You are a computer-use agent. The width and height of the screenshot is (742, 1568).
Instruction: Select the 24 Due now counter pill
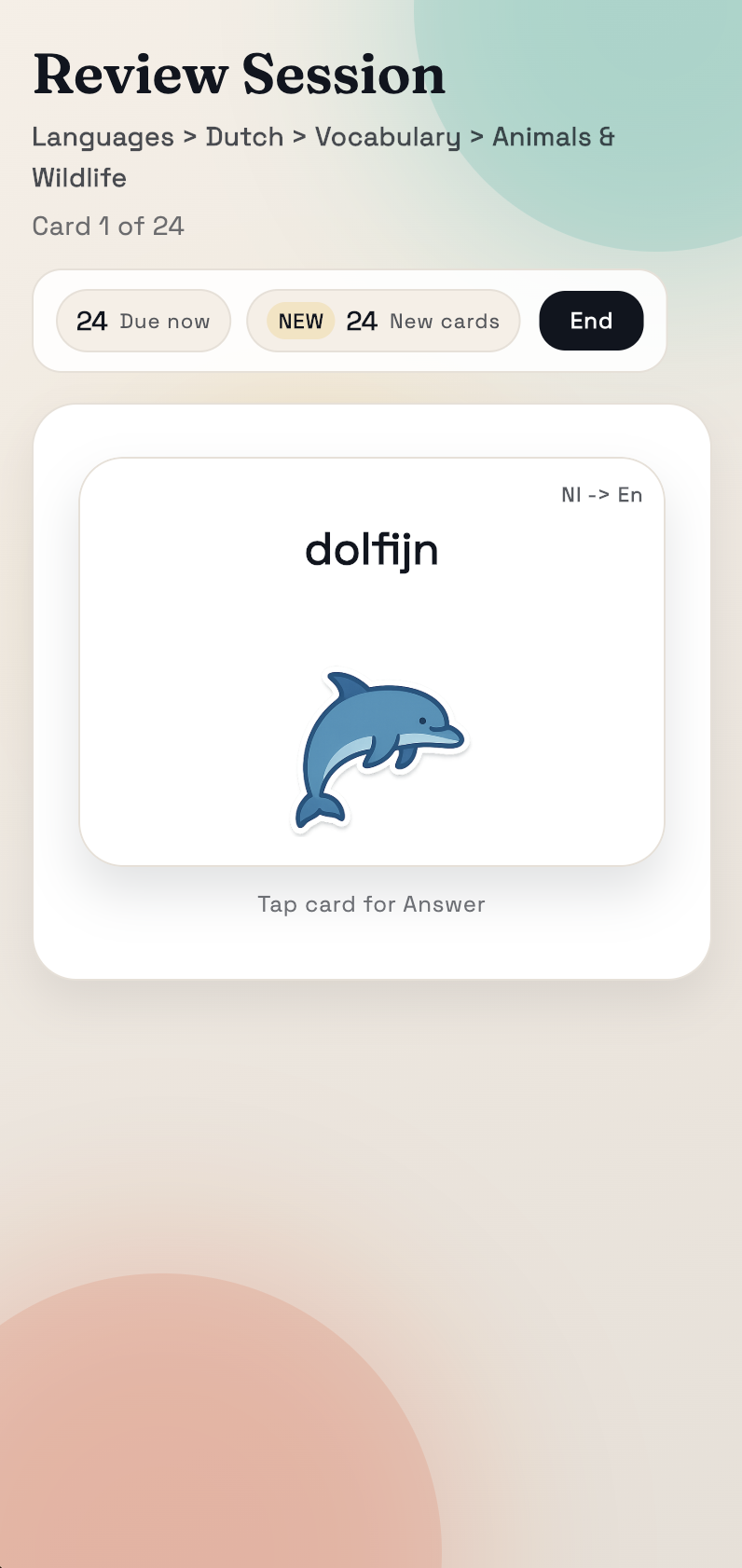[144, 321]
